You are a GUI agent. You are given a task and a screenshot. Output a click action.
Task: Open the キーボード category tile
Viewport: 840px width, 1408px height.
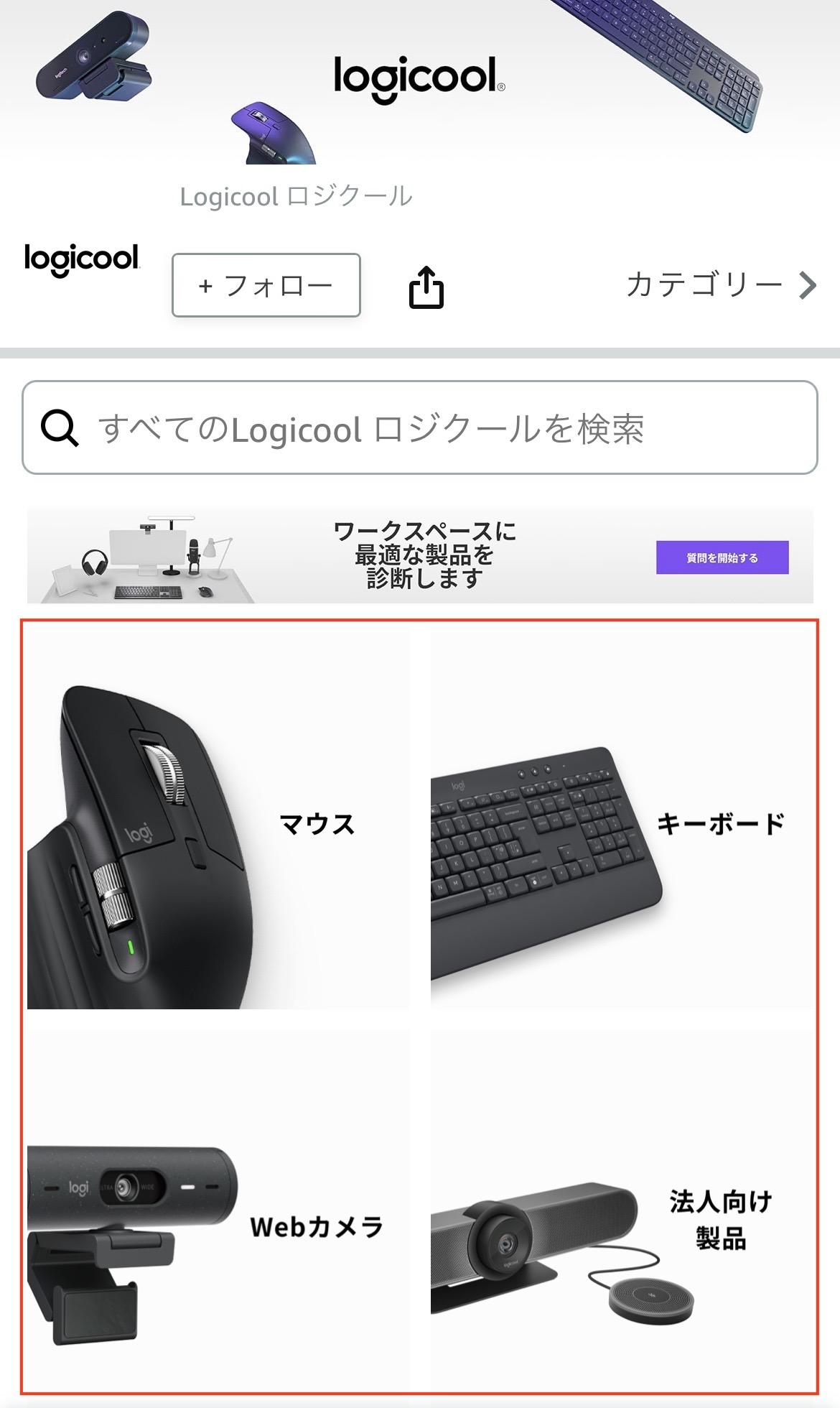pyautogui.click(x=622, y=819)
